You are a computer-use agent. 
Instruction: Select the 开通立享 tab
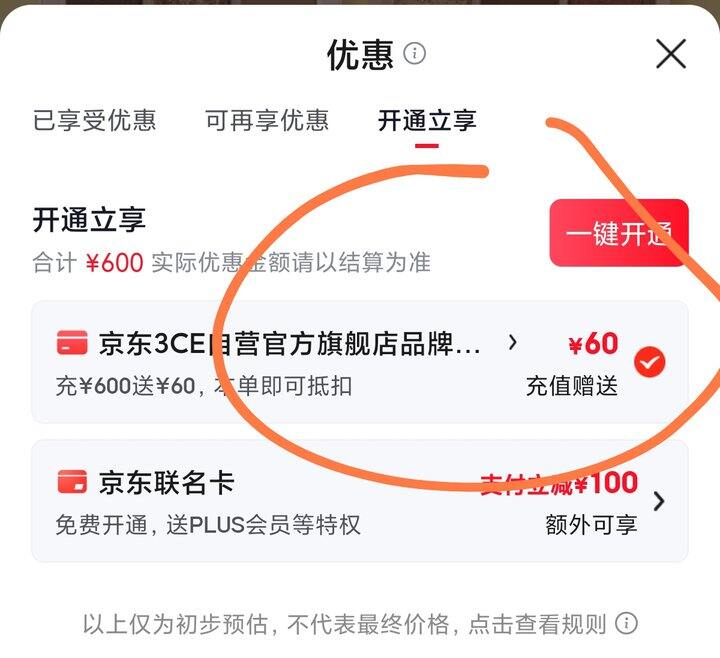pyautogui.click(x=427, y=121)
